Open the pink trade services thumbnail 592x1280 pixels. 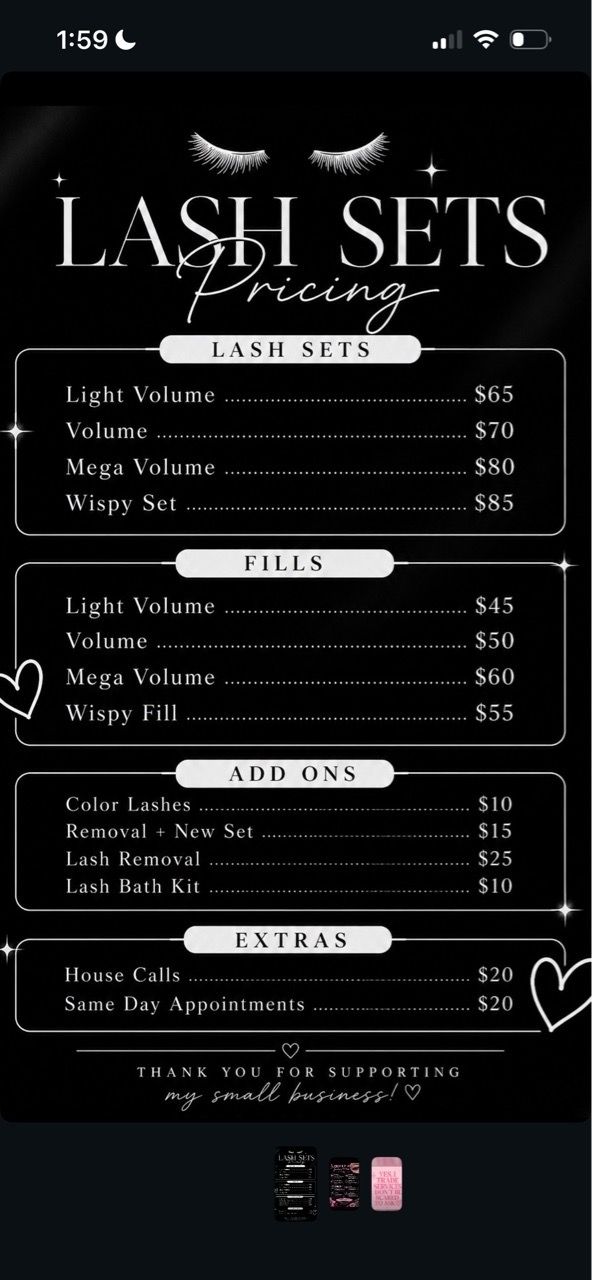click(x=386, y=1183)
